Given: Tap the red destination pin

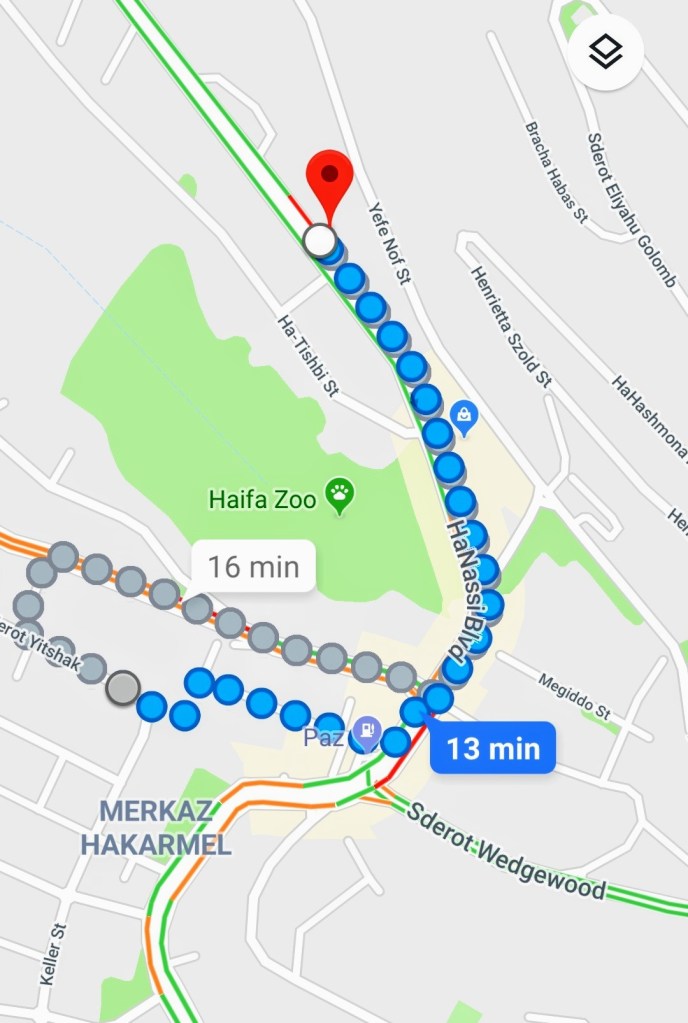Looking at the screenshot, I should click(x=331, y=180).
